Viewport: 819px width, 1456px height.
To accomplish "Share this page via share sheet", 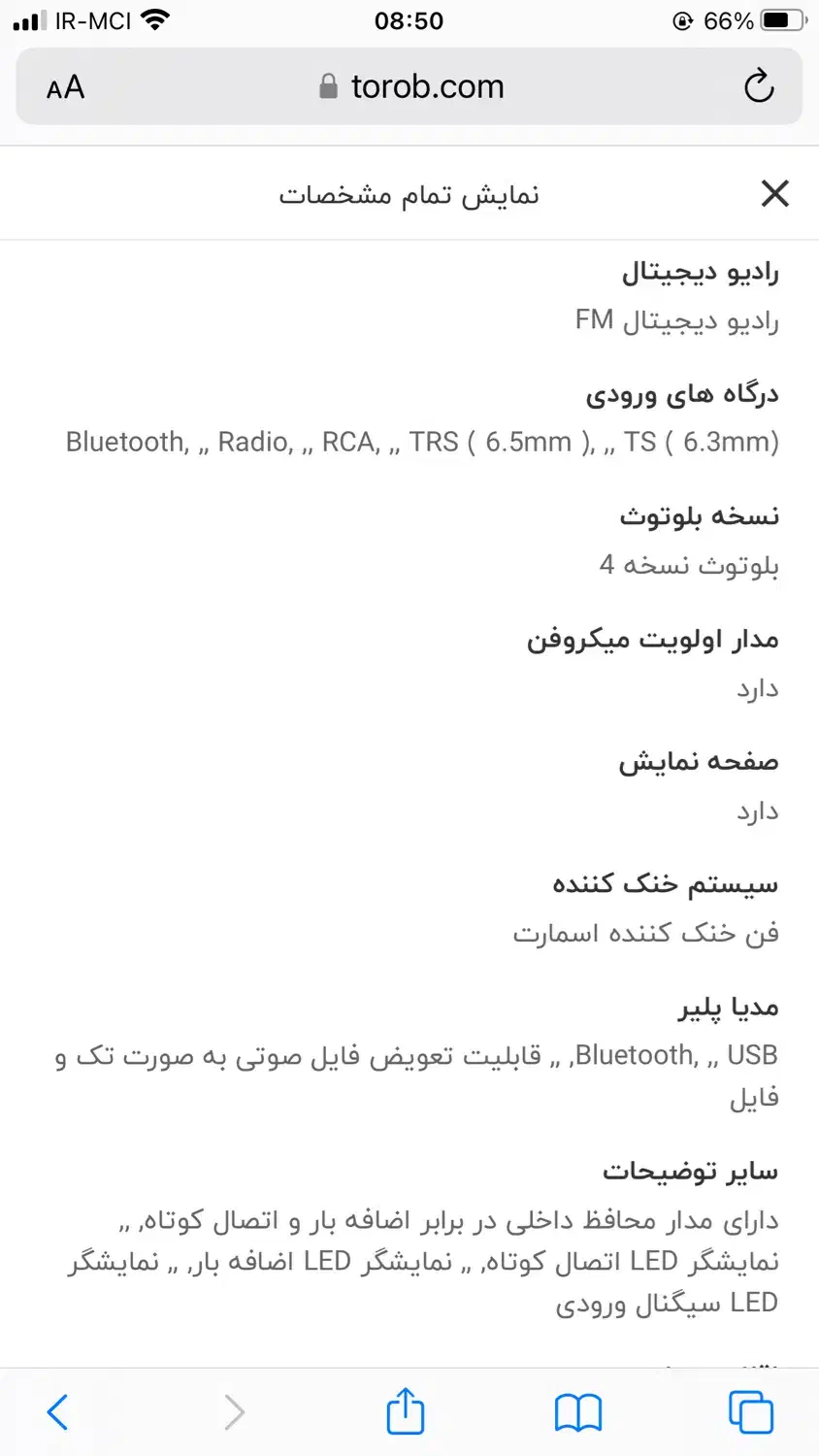I will tap(406, 1410).
